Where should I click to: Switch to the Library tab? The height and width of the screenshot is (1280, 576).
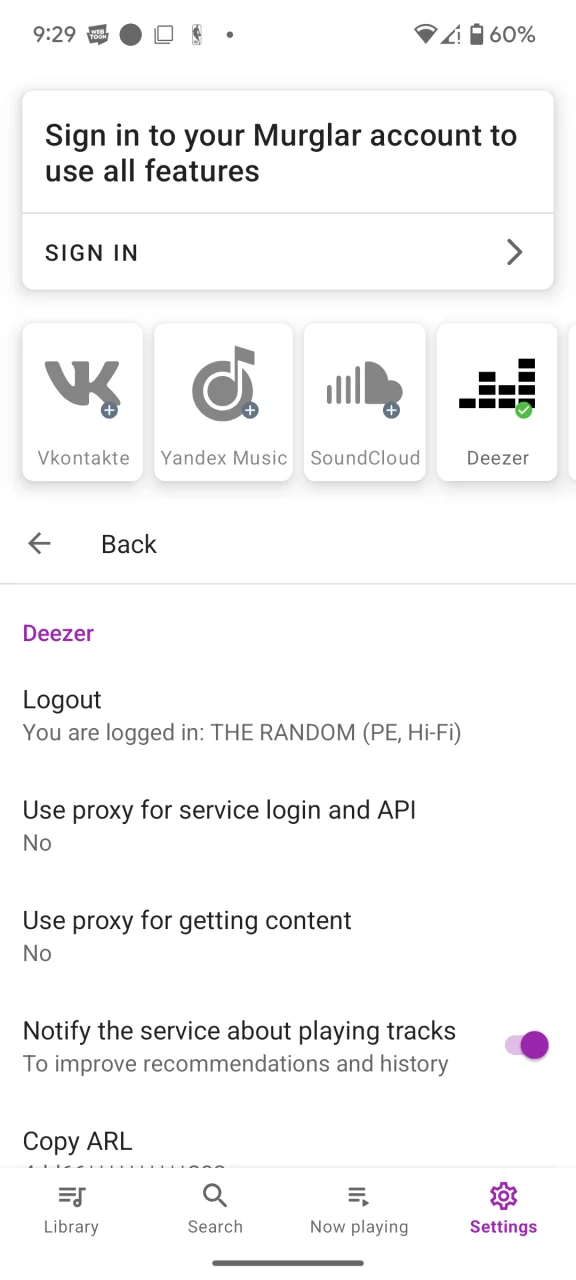pos(71,1210)
